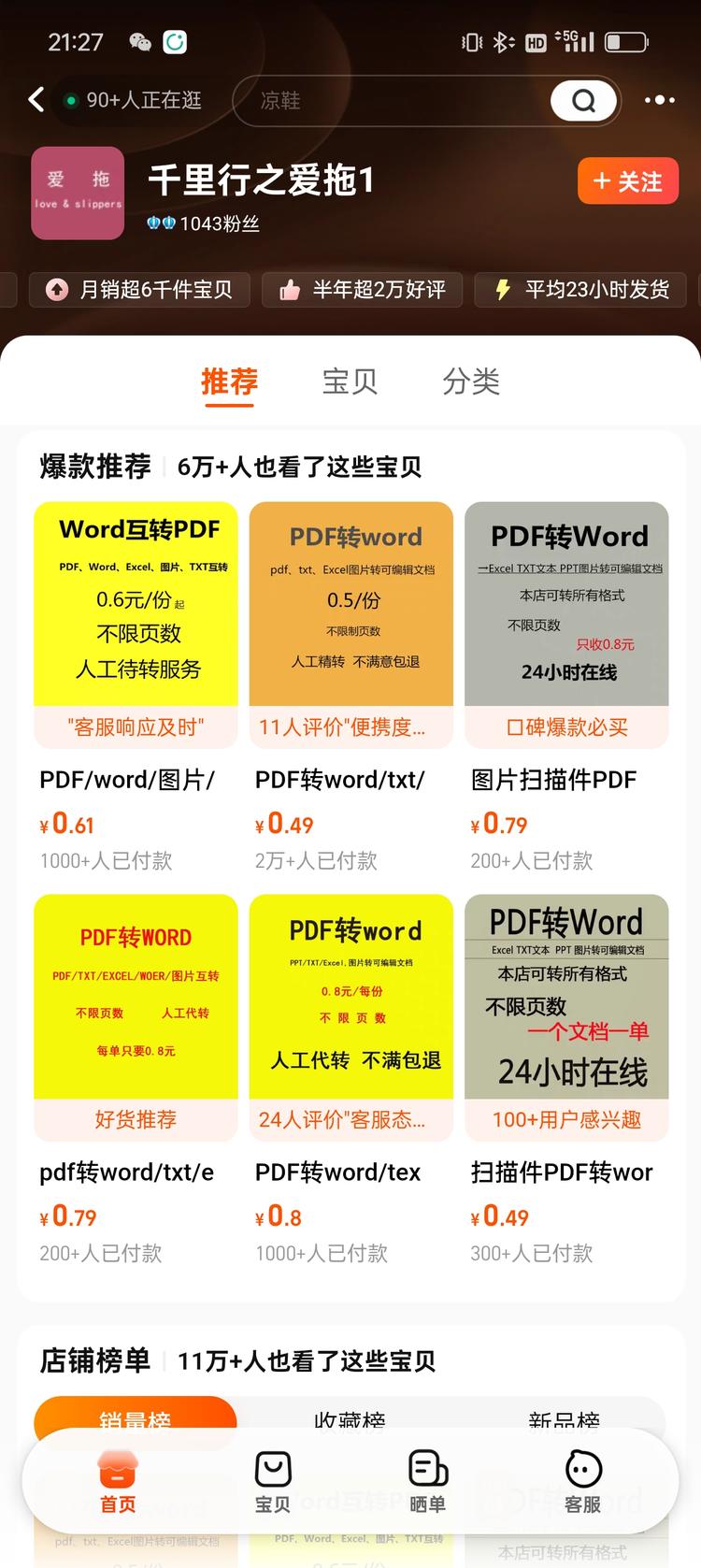
Task: Refresh using the circular arrow status icon
Action: pos(175,41)
